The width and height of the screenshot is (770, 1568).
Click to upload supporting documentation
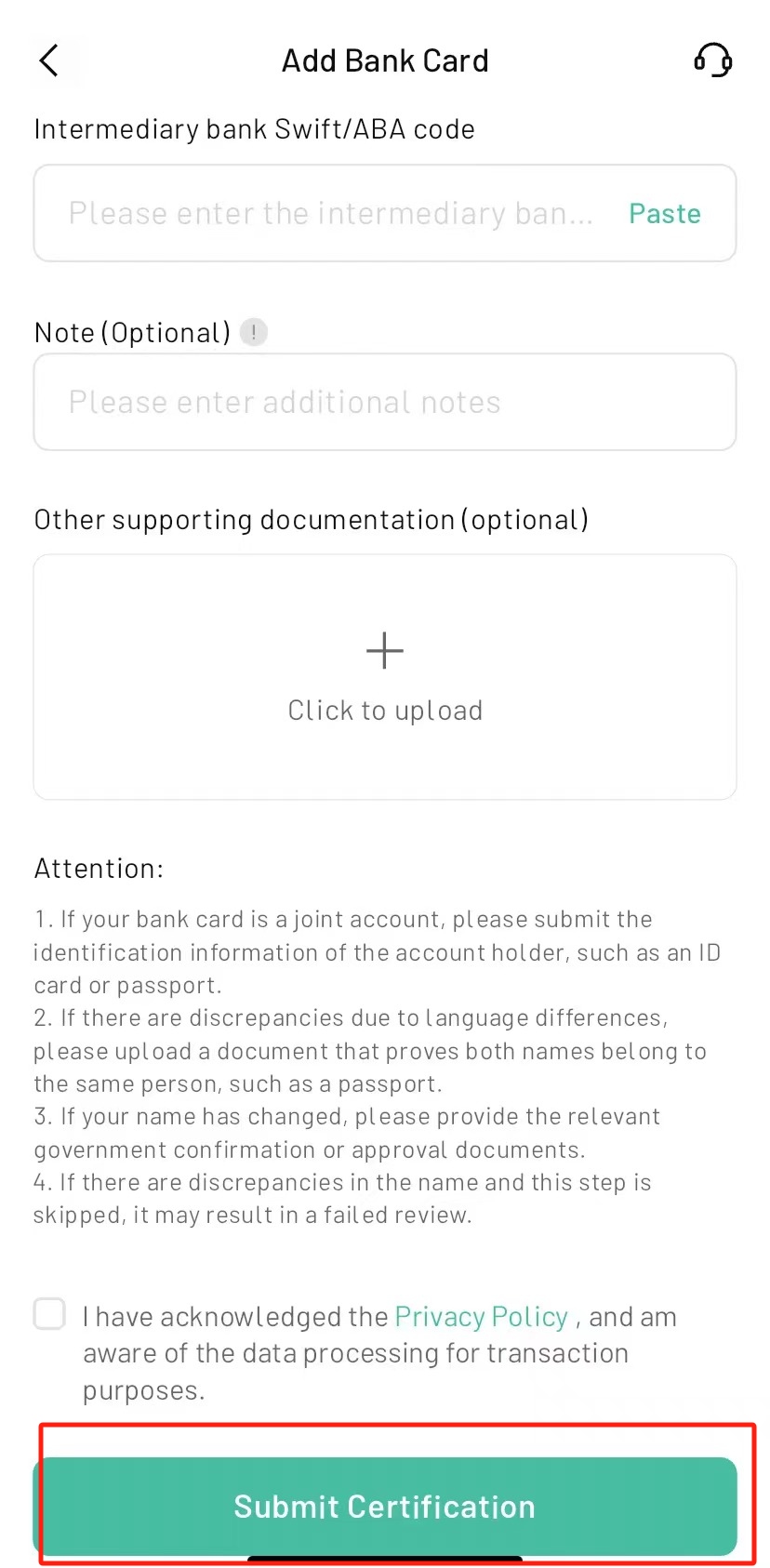click(384, 677)
